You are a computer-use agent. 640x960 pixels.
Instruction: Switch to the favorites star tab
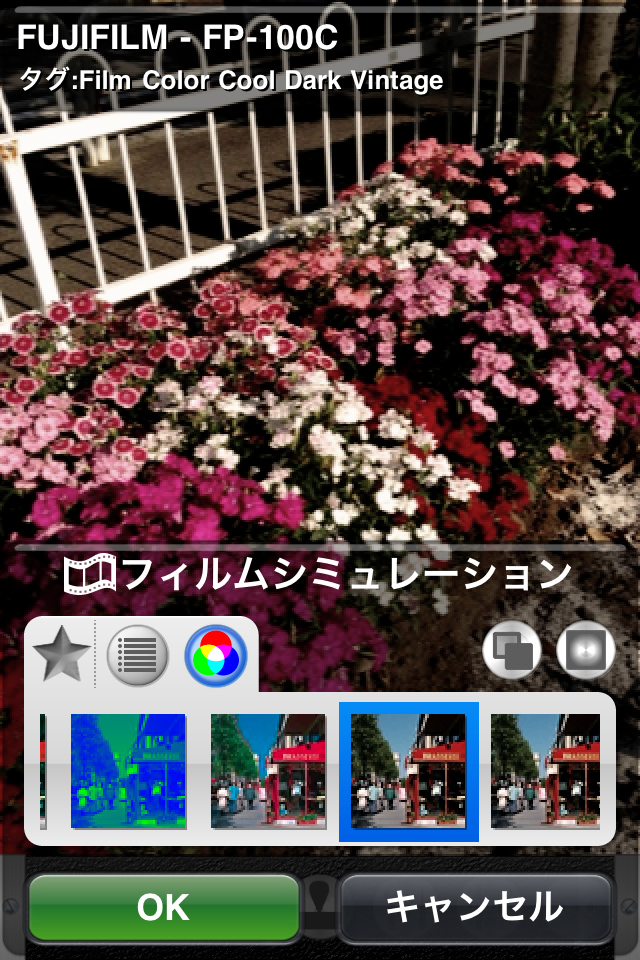click(x=61, y=655)
